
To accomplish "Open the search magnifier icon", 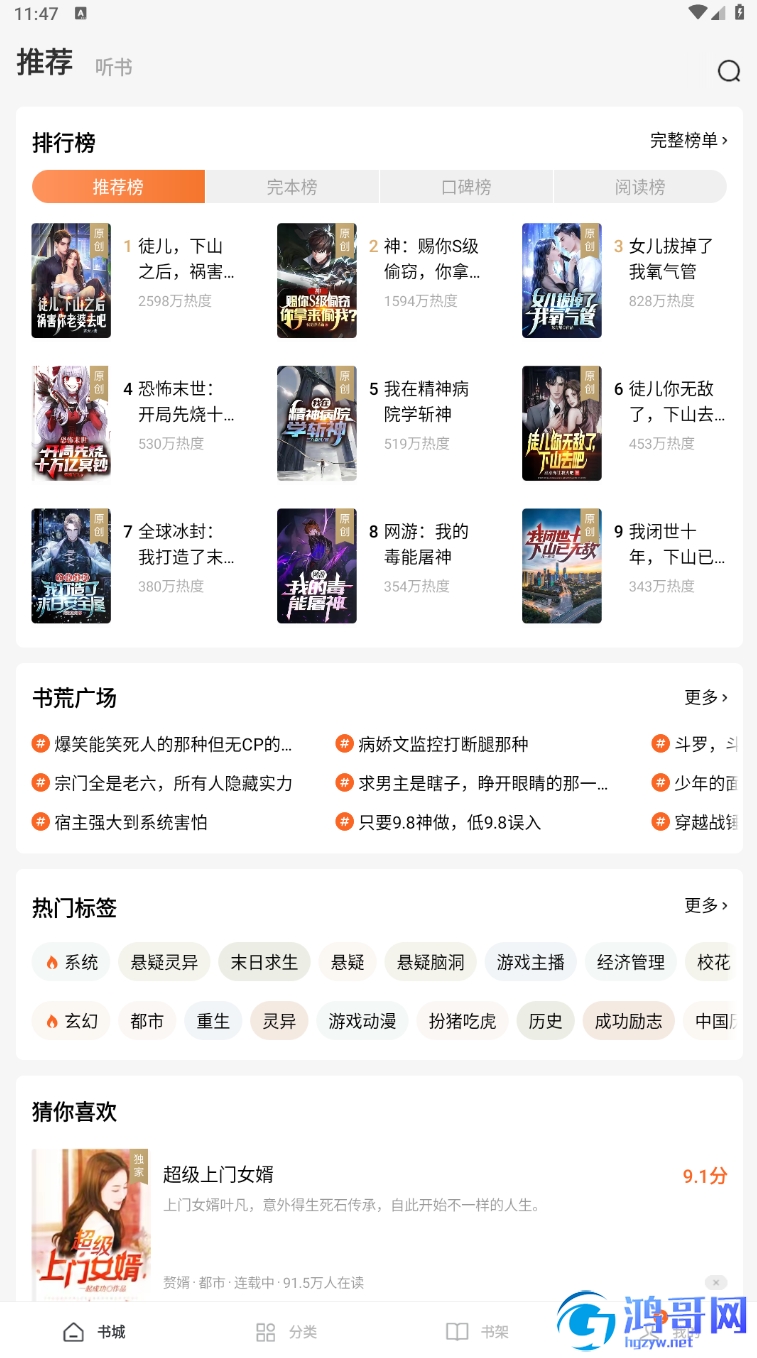I will pos(729,70).
